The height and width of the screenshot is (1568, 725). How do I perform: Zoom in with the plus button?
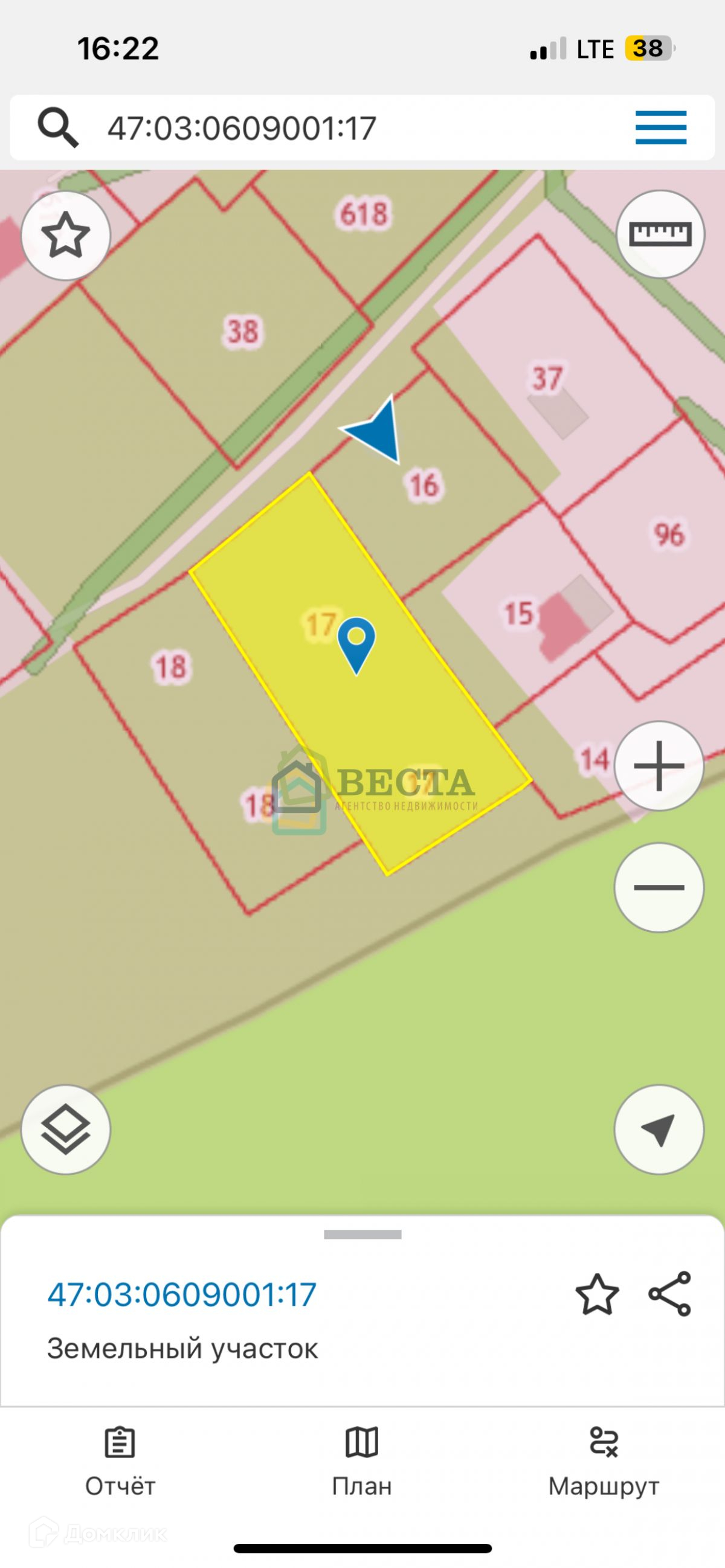[x=659, y=766]
